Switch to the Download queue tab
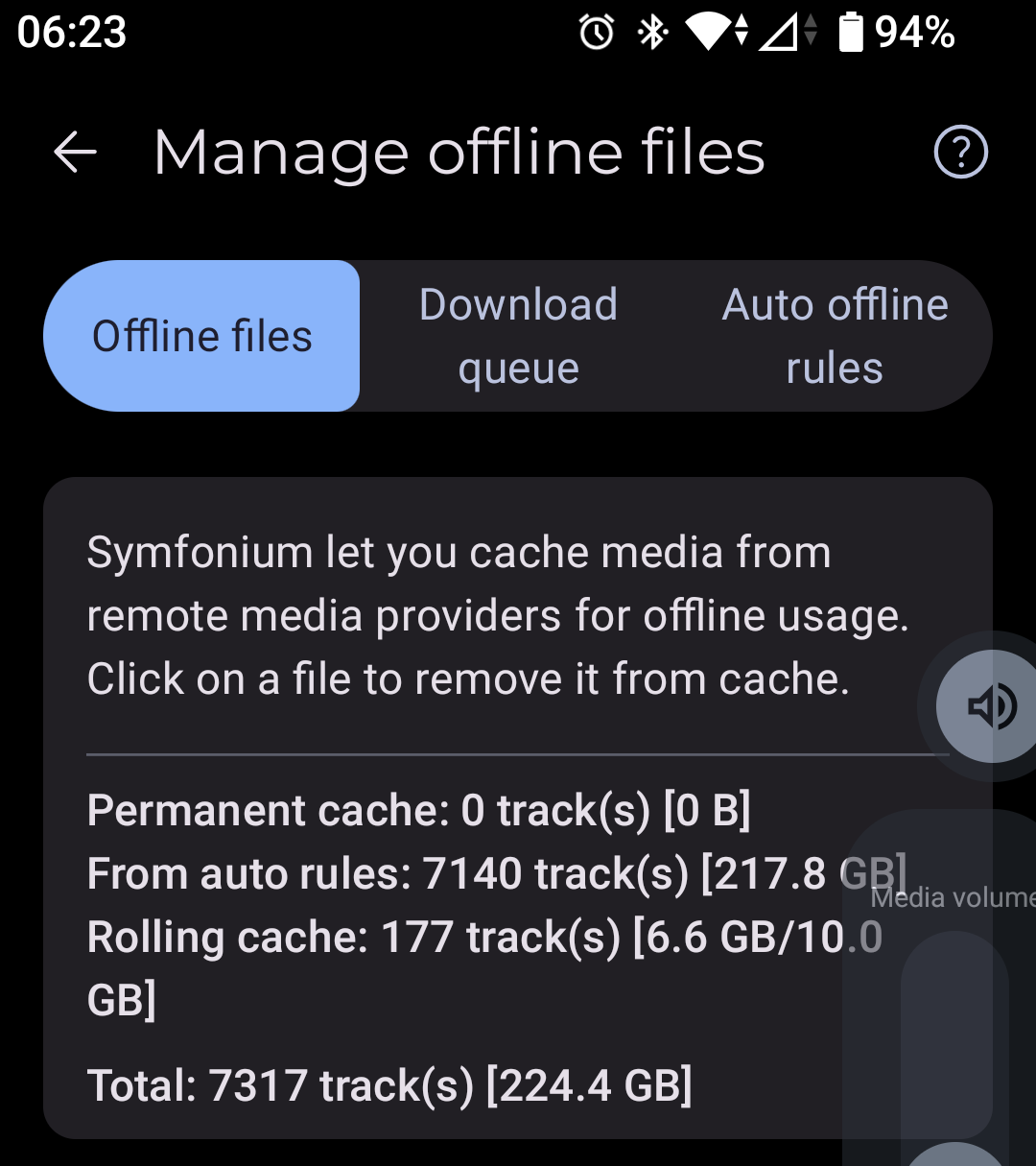Viewport: 1036px width, 1166px height. pyautogui.click(x=518, y=337)
